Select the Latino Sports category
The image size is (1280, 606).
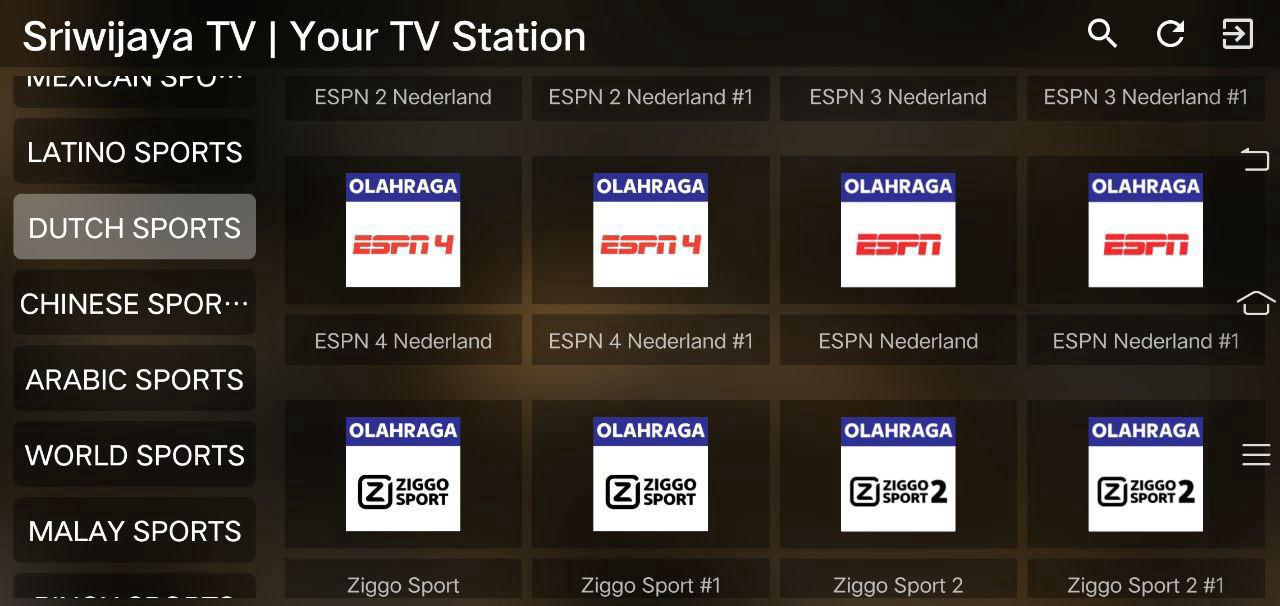tap(135, 152)
